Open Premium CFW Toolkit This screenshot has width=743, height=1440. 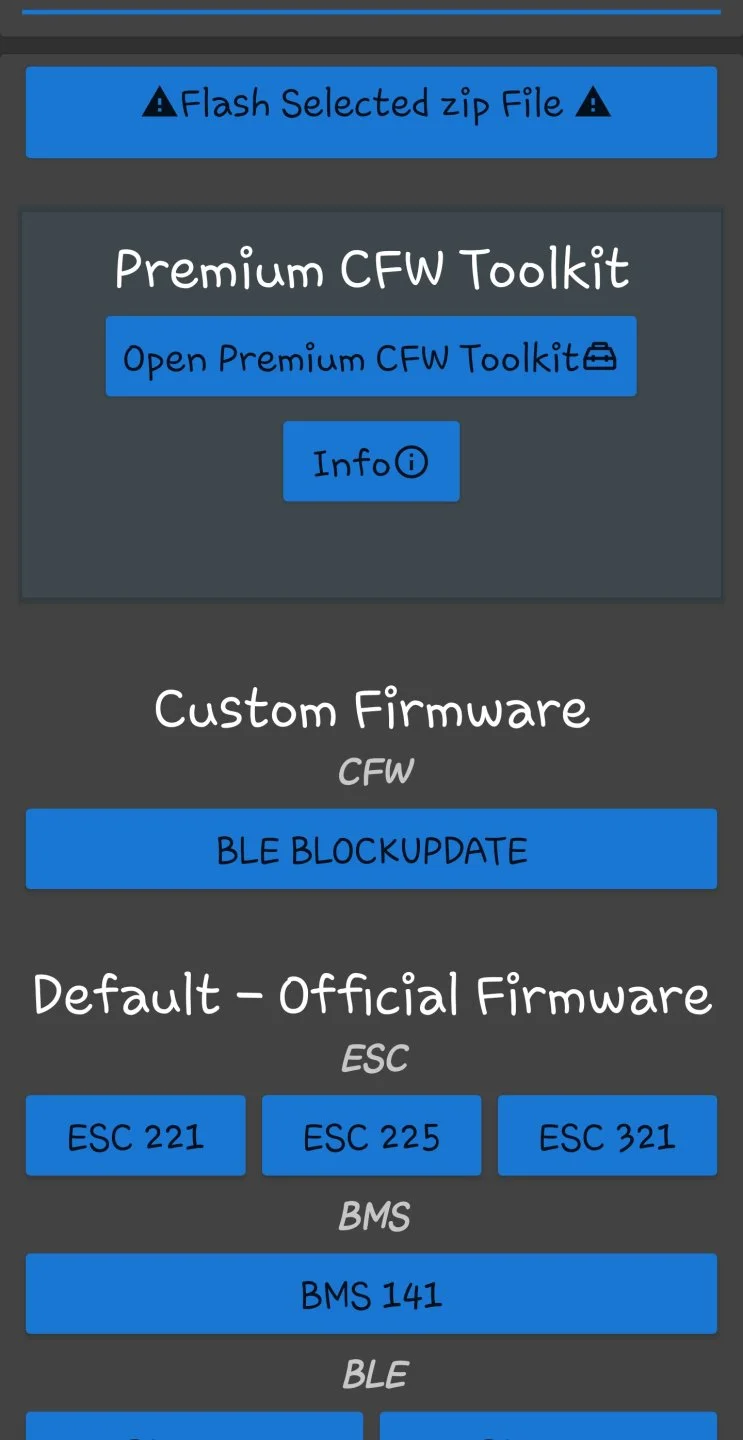pos(371,356)
